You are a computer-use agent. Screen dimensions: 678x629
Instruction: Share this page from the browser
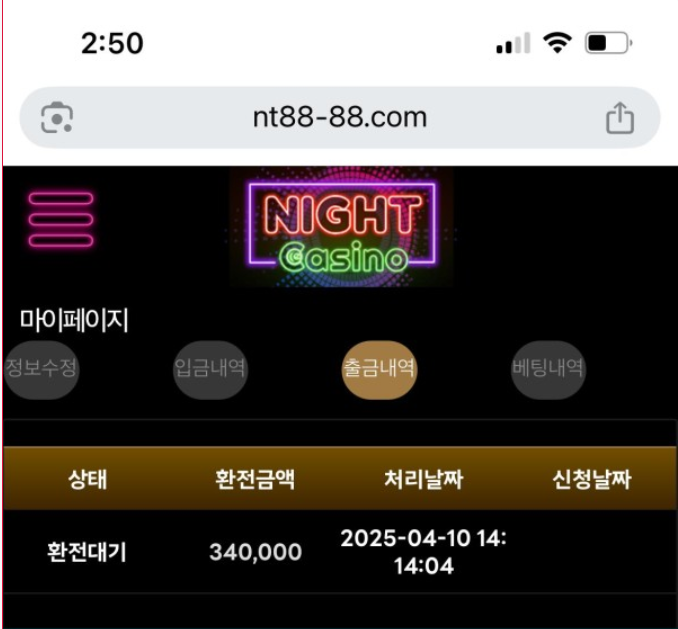tap(620, 118)
